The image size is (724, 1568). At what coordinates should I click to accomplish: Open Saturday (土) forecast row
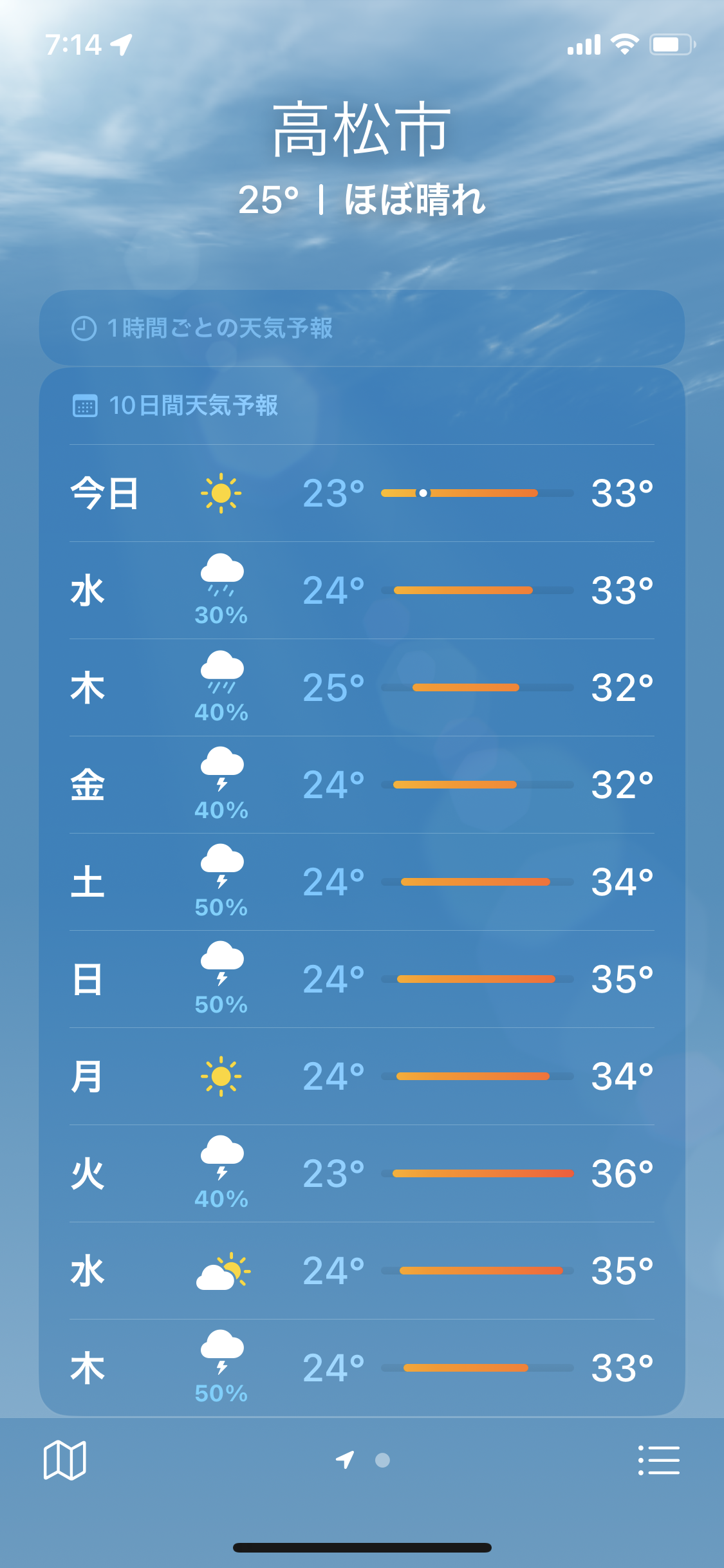362,882
